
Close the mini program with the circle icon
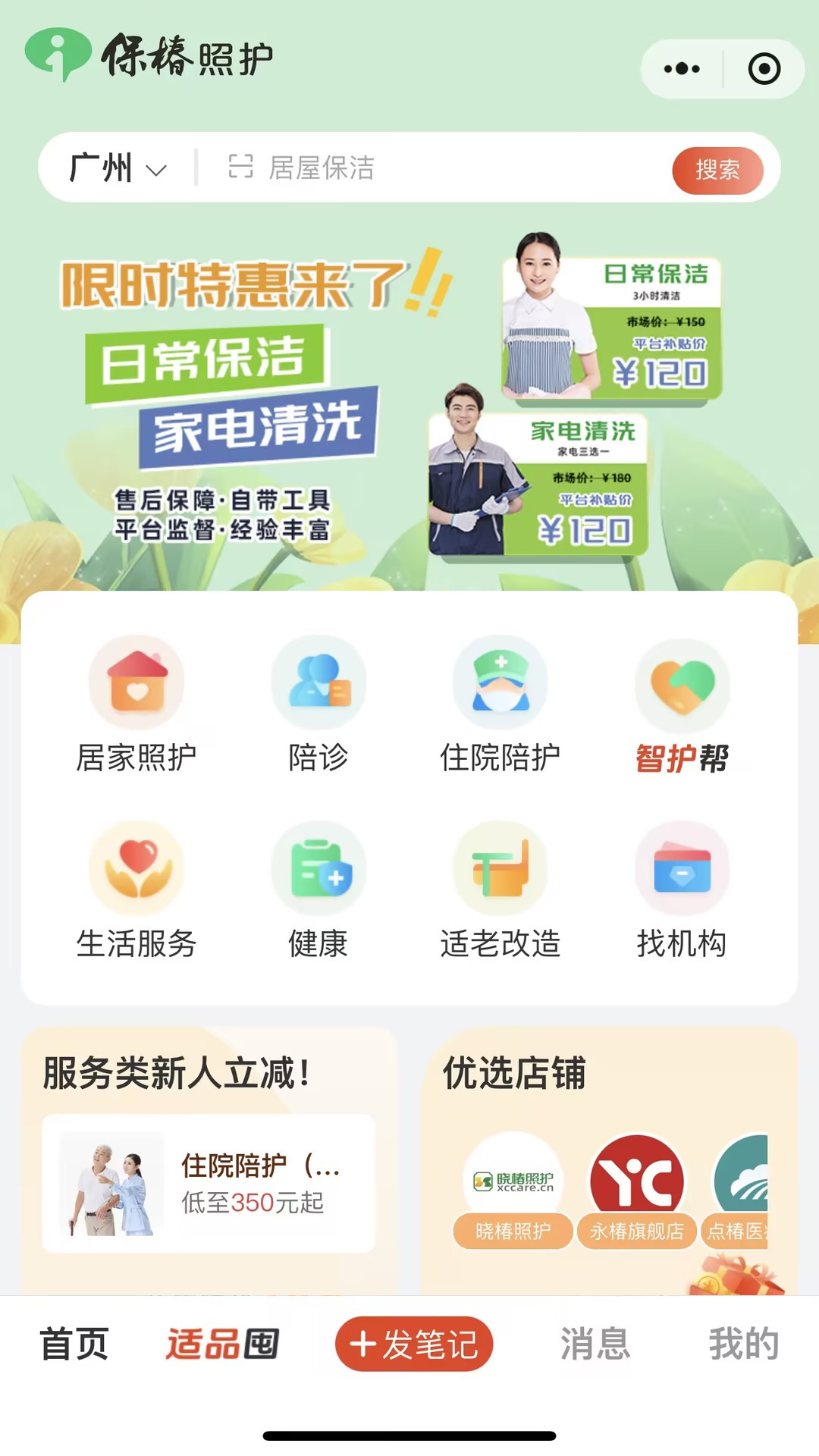coord(764,69)
